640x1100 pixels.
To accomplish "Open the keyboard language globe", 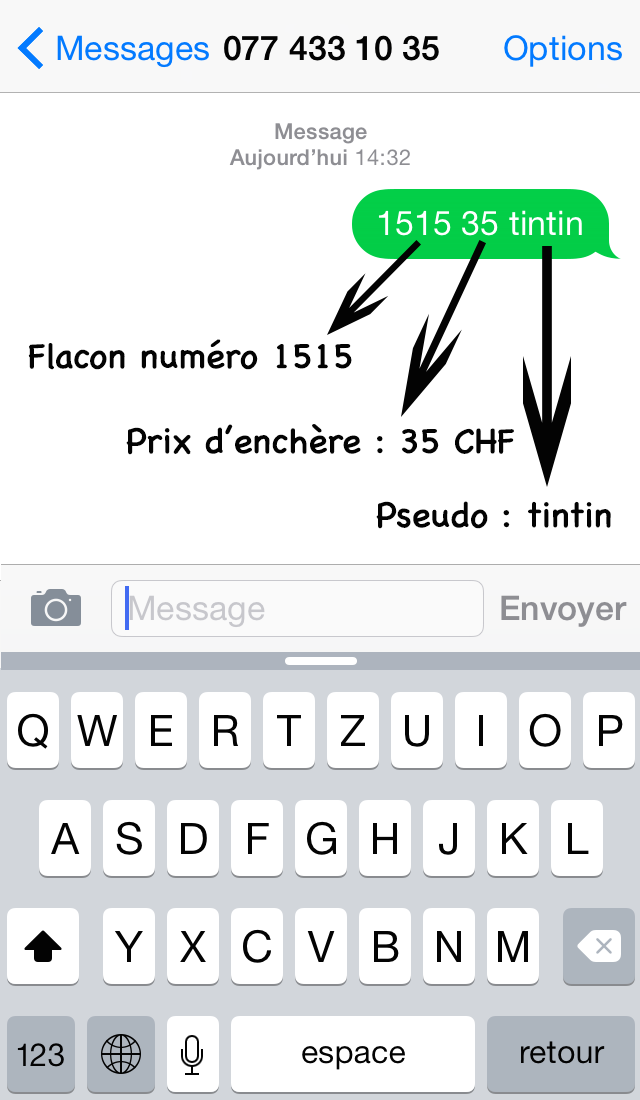I will coord(122,1054).
